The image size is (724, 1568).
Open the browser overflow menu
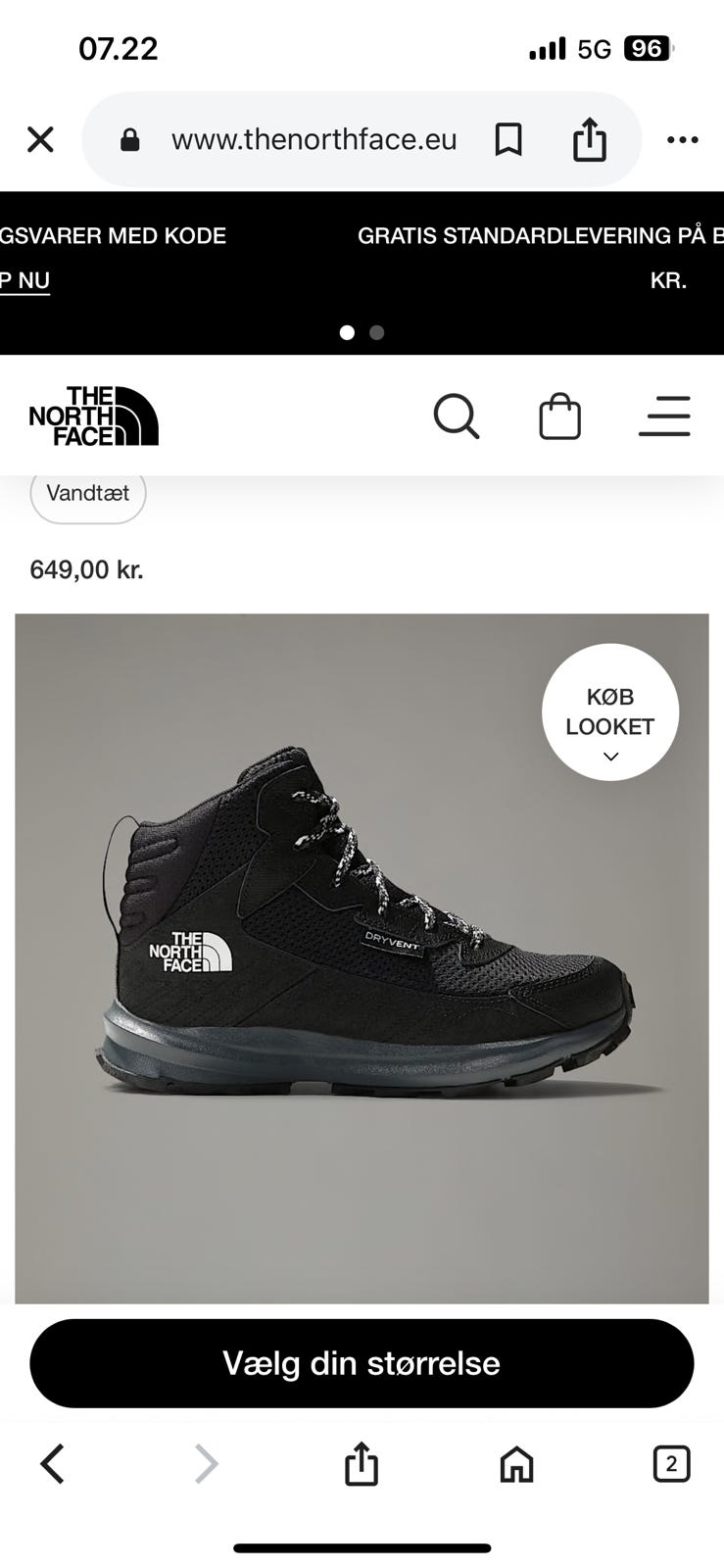682,140
